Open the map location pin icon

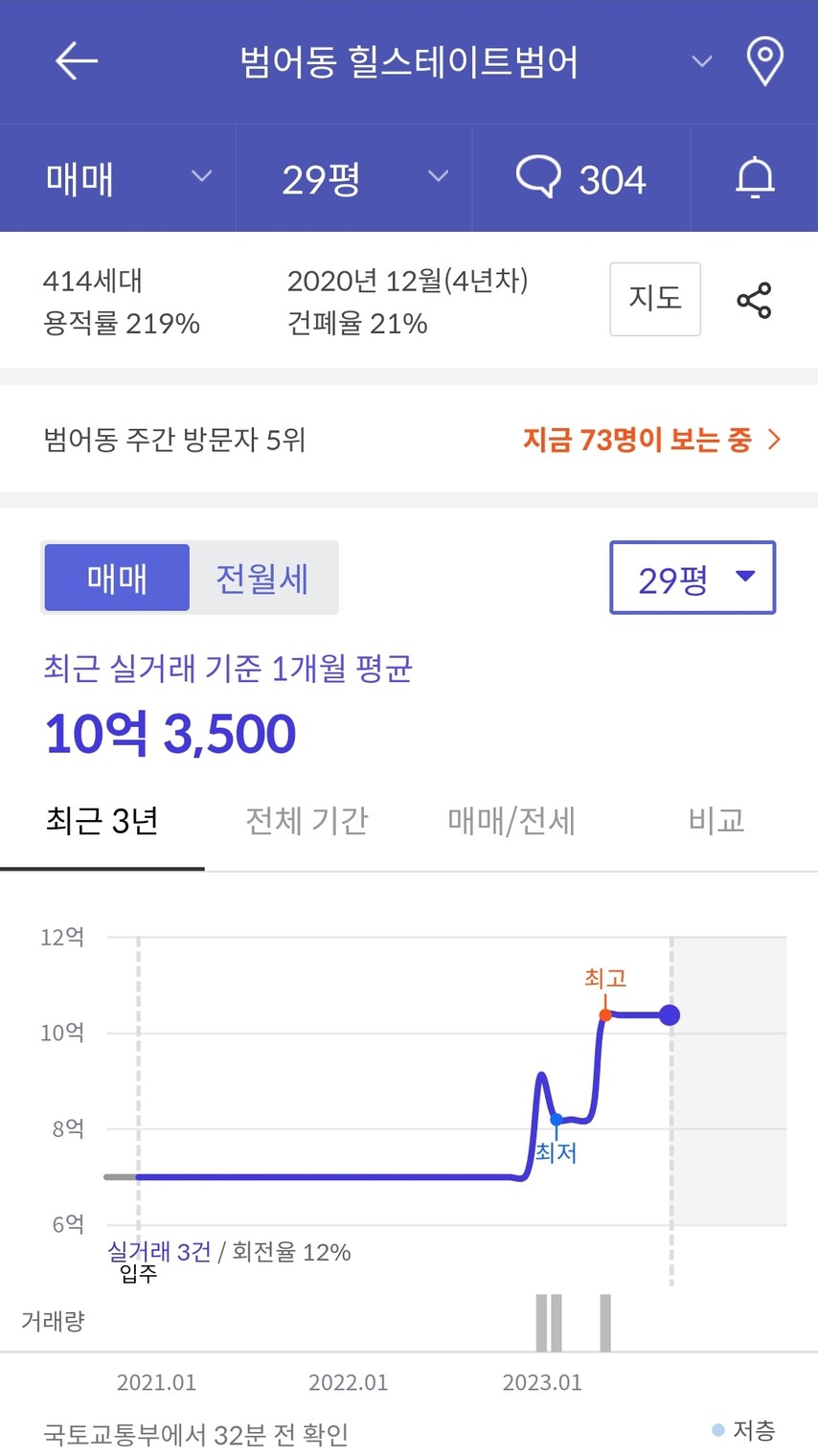coord(764,61)
